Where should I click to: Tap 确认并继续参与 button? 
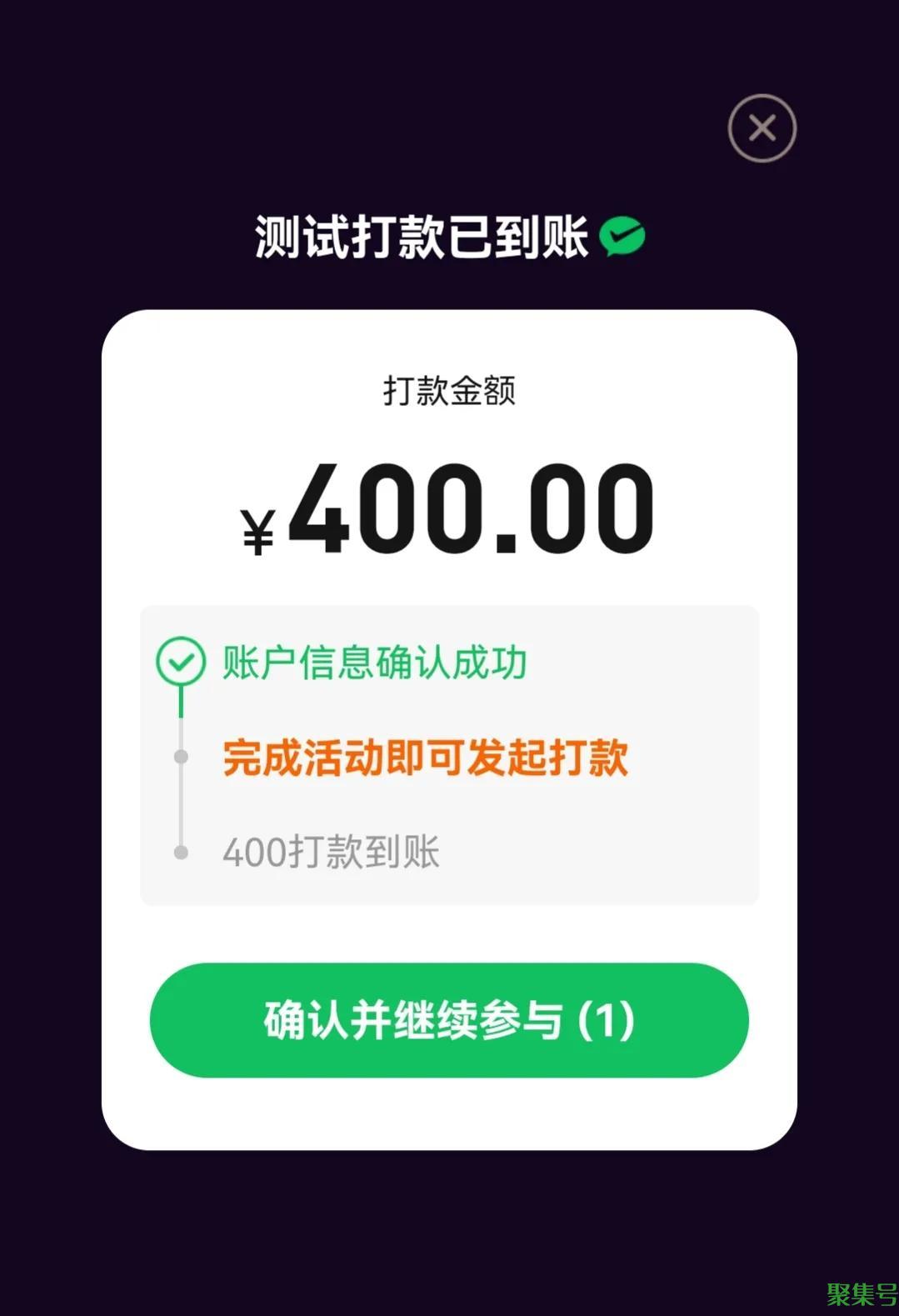[449, 1019]
